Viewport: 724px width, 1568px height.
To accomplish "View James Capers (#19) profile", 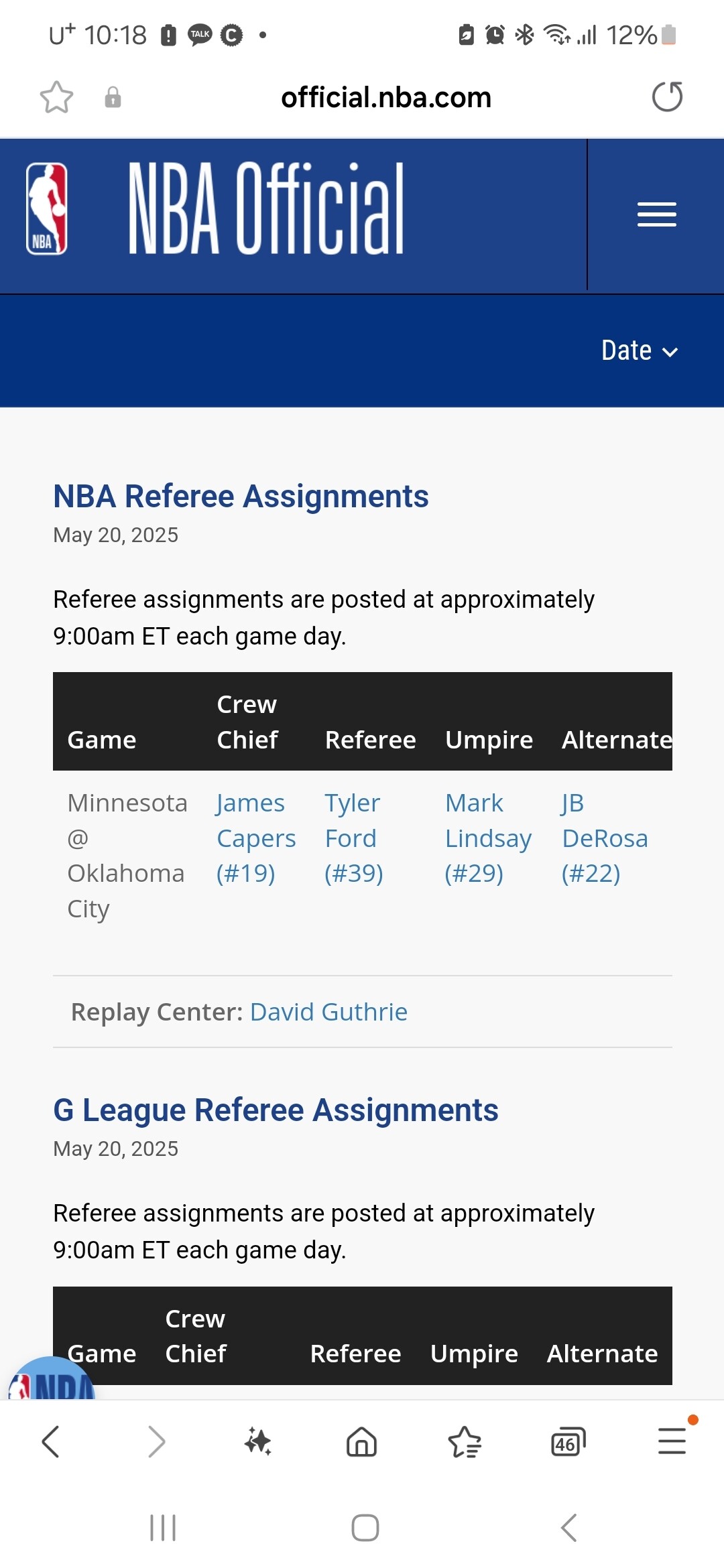I will pos(255,838).
